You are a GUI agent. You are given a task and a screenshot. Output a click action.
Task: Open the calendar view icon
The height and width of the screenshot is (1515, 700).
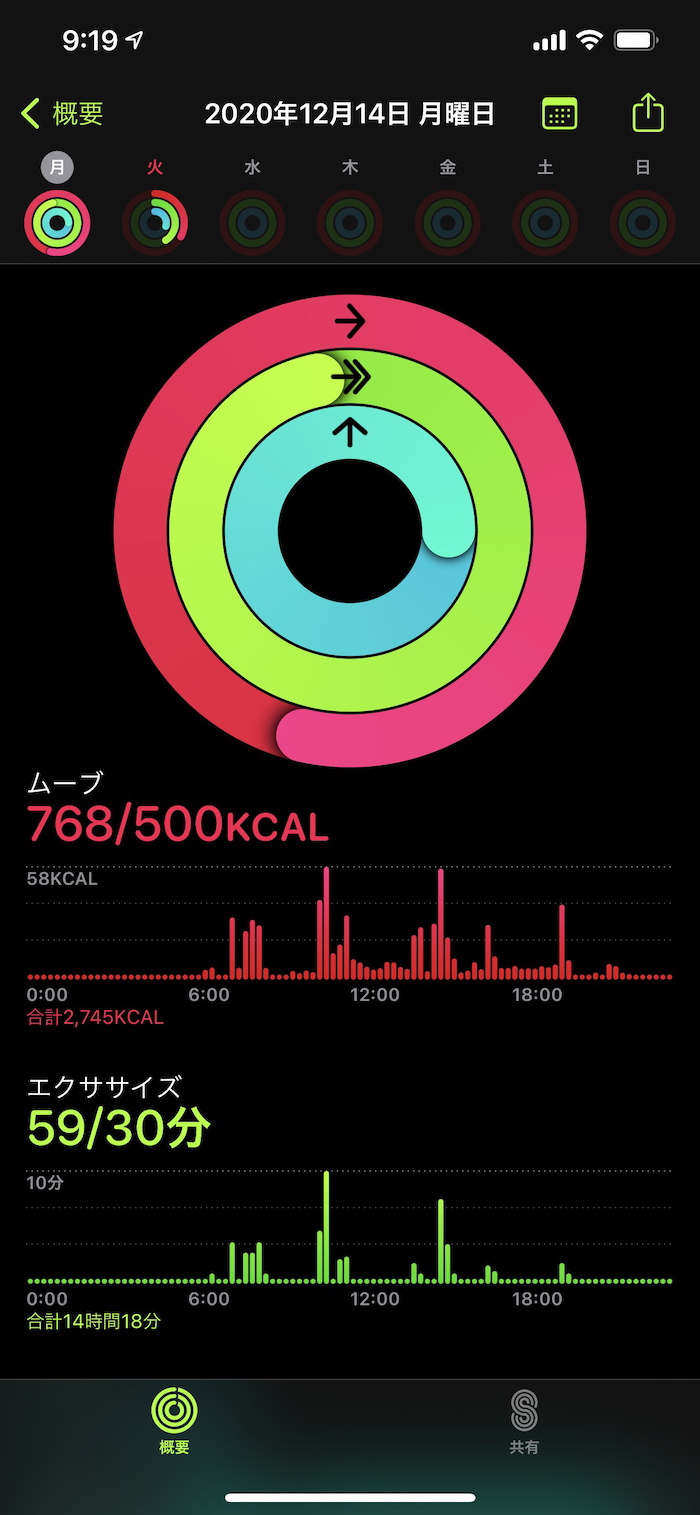pos(560,113)
